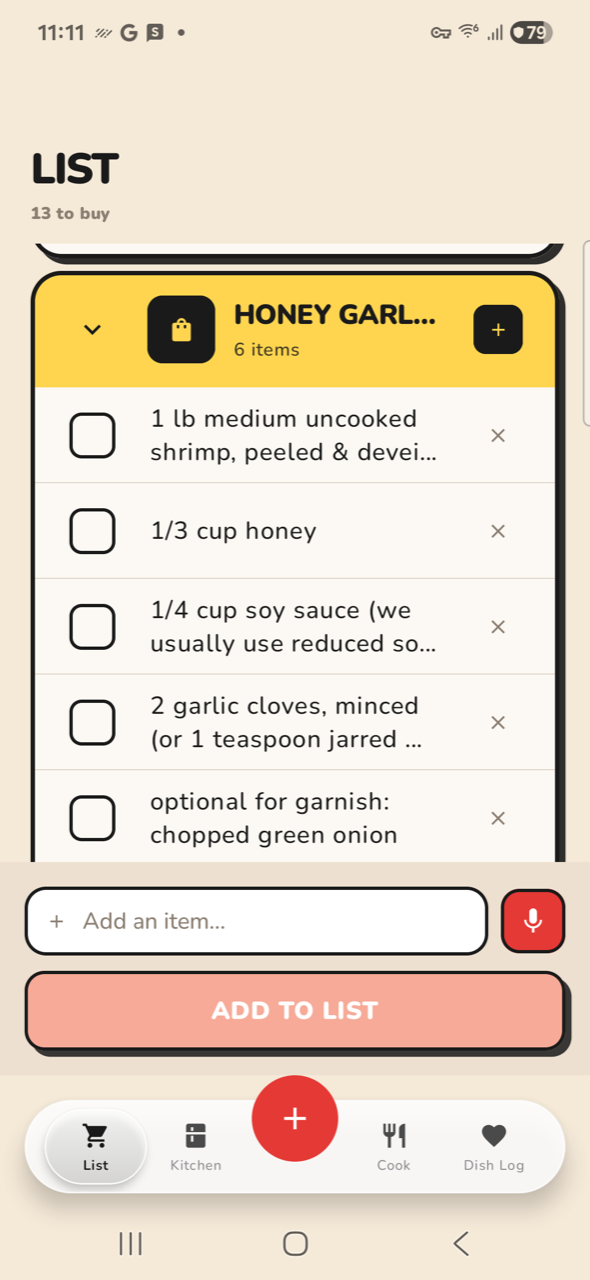
Task: Tick the soy sauce checkbox
Action: [92, 627]
